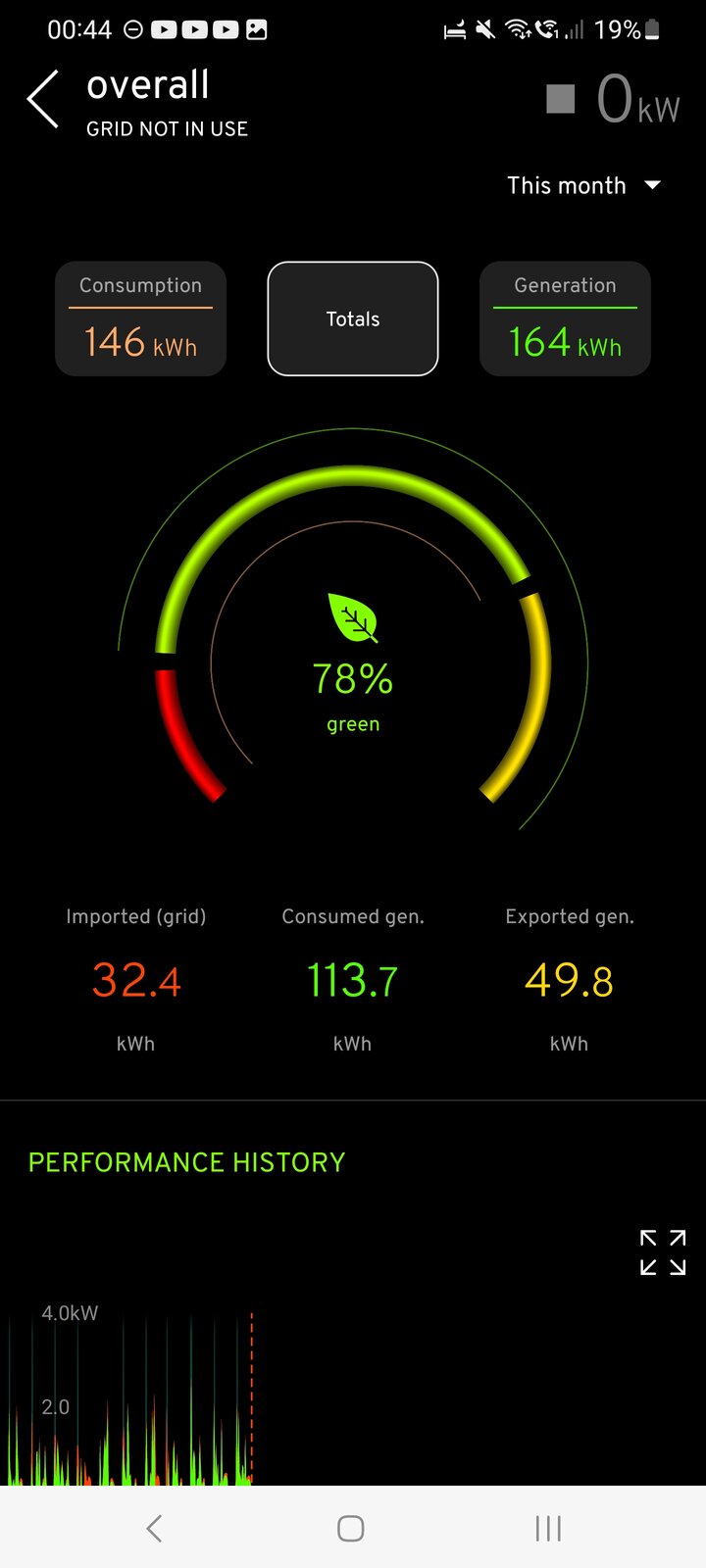Image resolution: width=706 pixels, height=1568 pixels.
Task: Open the This month period dropdown
Action: (583, 185)
